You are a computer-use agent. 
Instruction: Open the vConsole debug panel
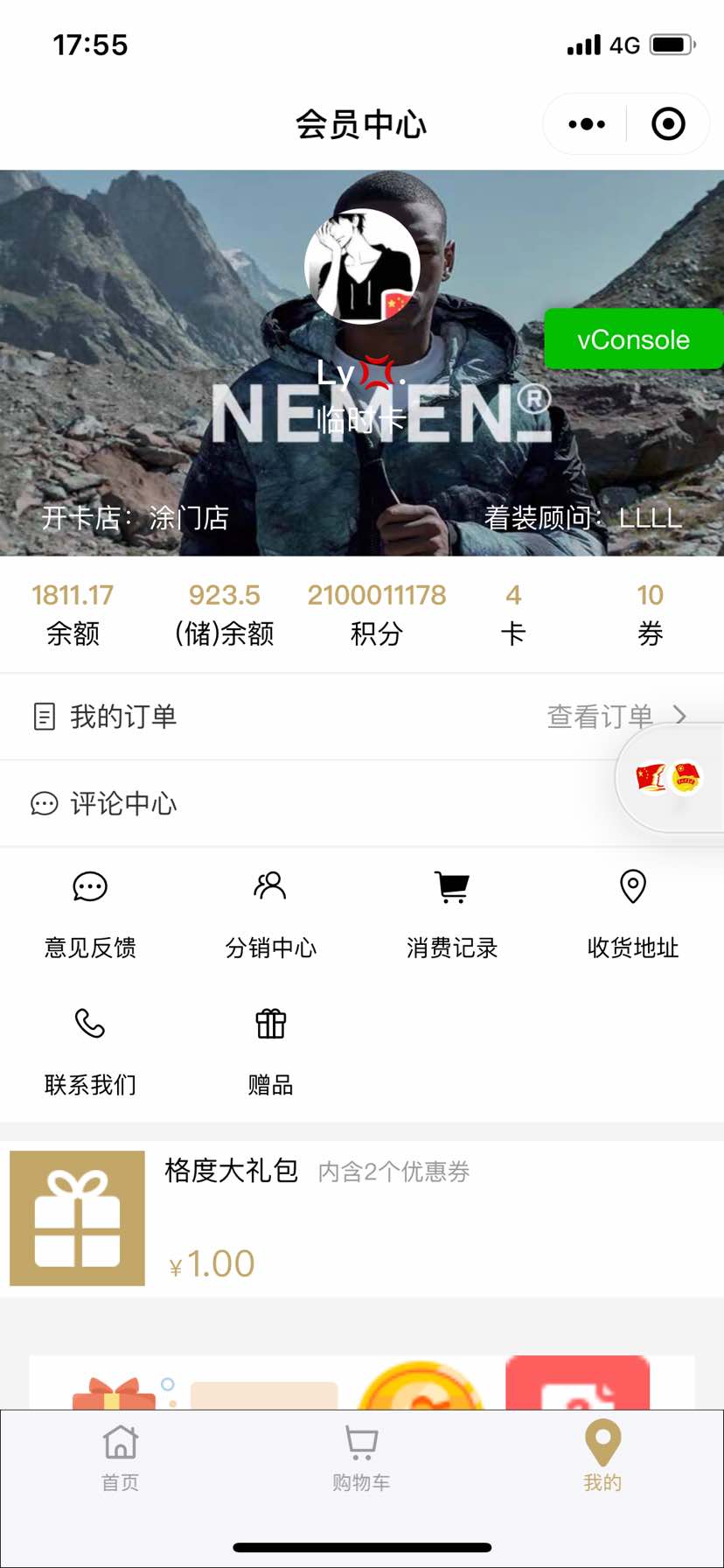[x=633, y=339]
